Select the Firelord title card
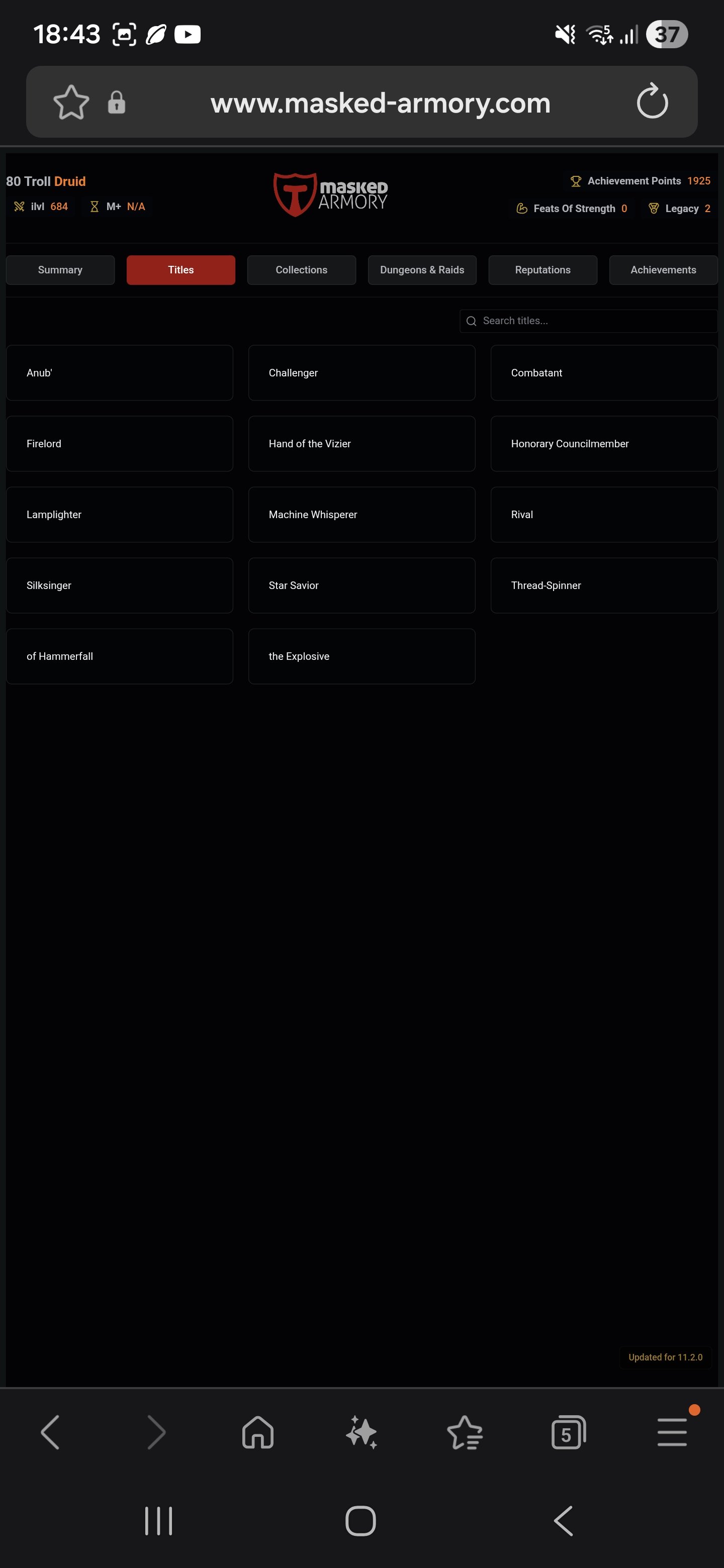Viewport: 724px width, 1568px height. tap(119, 444)
